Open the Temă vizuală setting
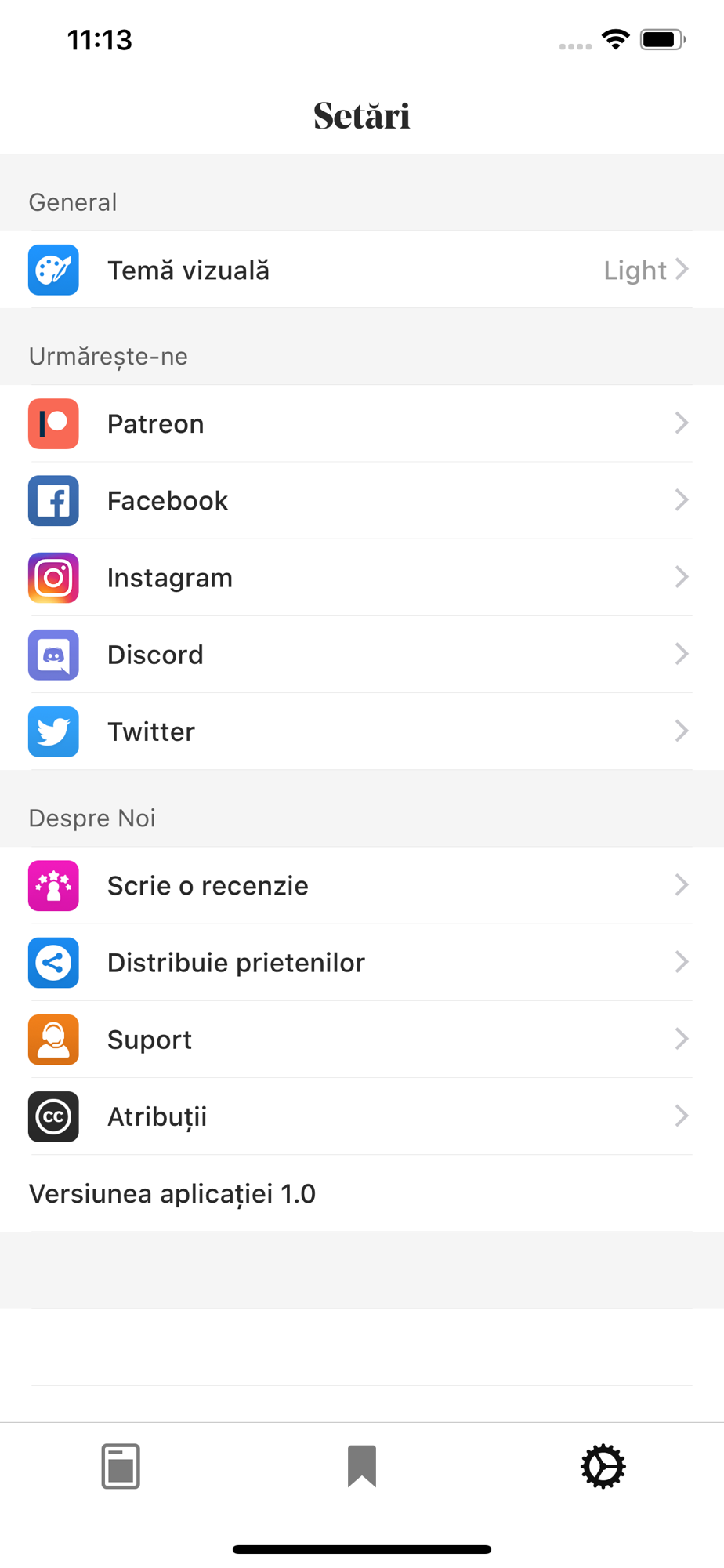 point(360,270)
